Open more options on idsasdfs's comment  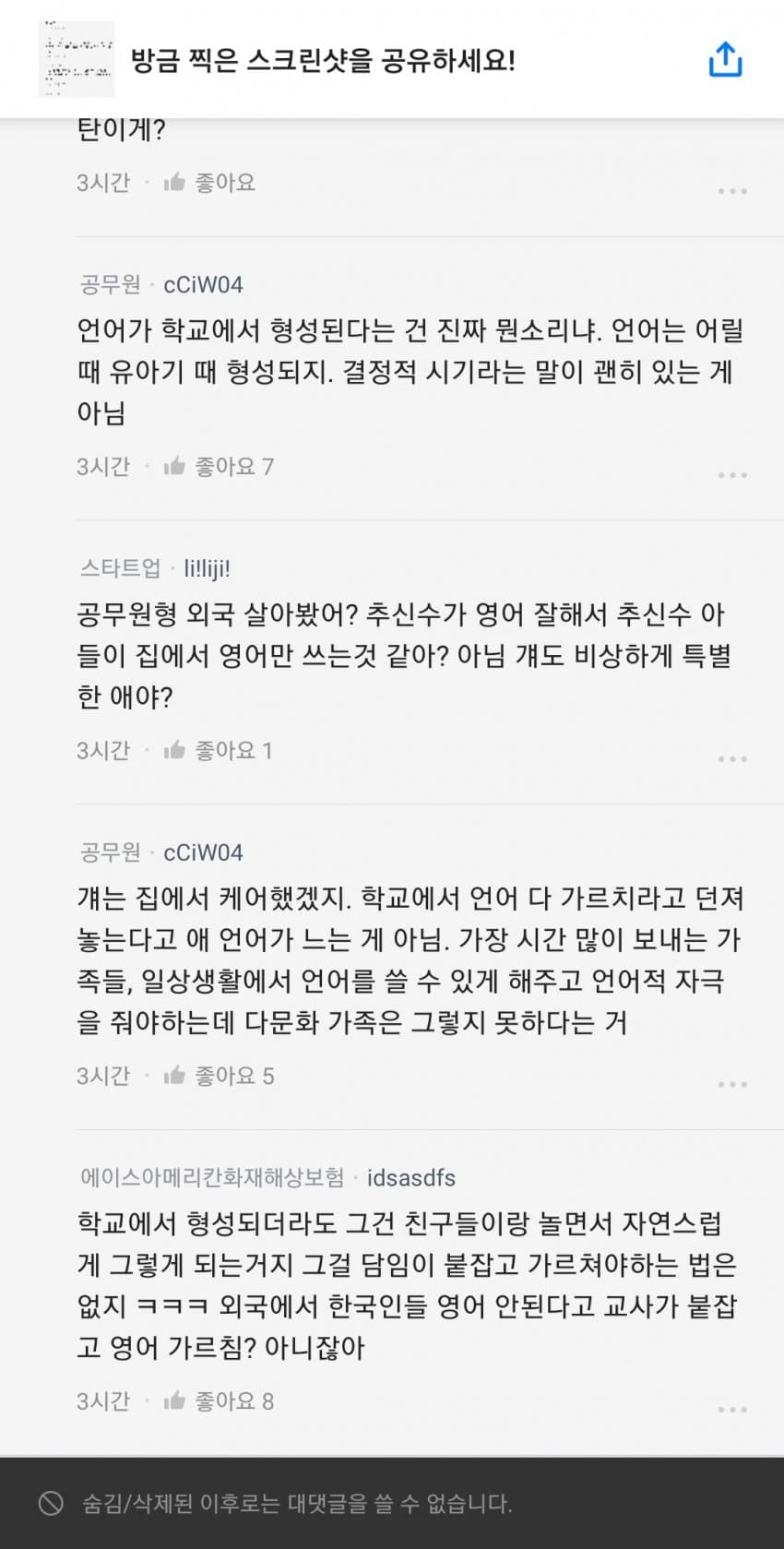(732, 1410)
